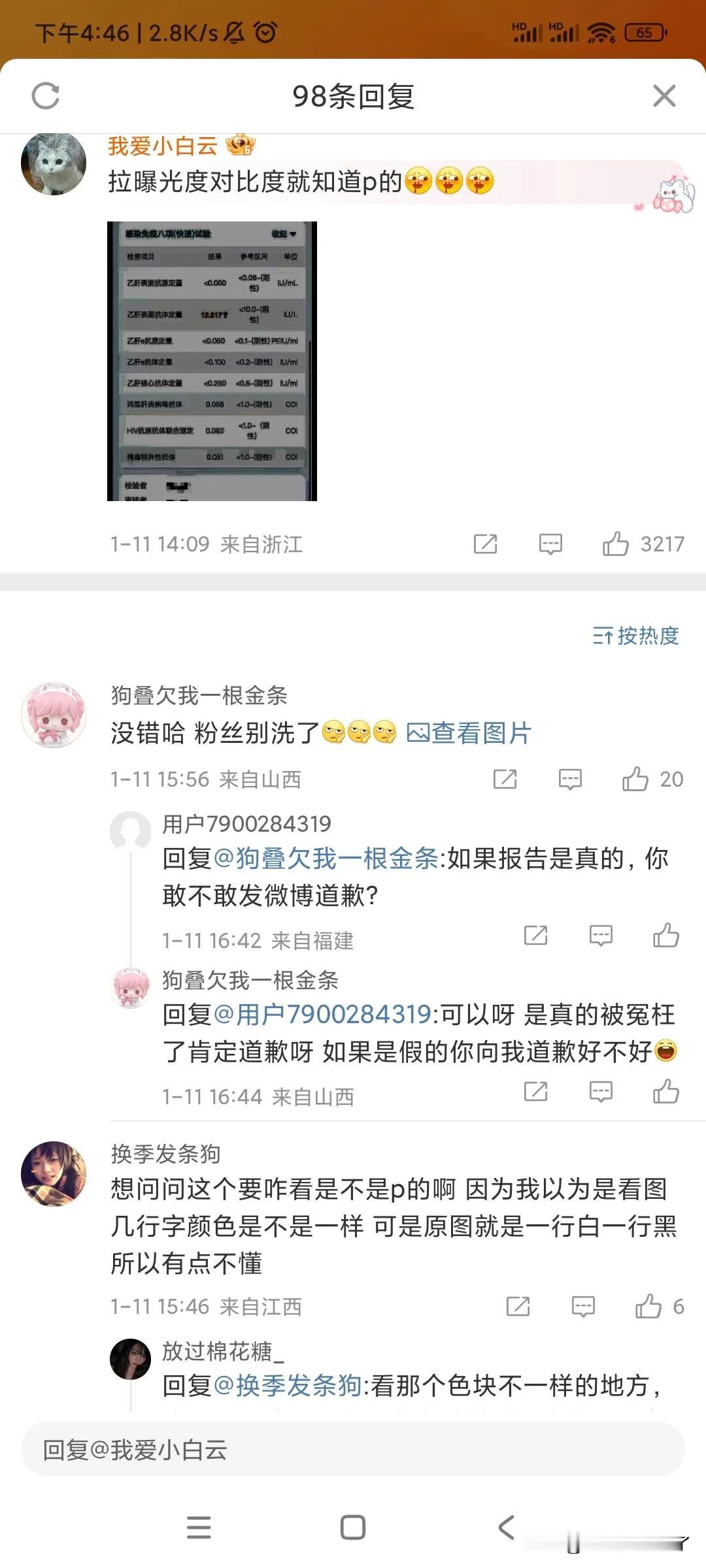Open comment options for 我爱小白云's reply
The height and width of the screenshot is (1568, 706).
pos(550,544)
